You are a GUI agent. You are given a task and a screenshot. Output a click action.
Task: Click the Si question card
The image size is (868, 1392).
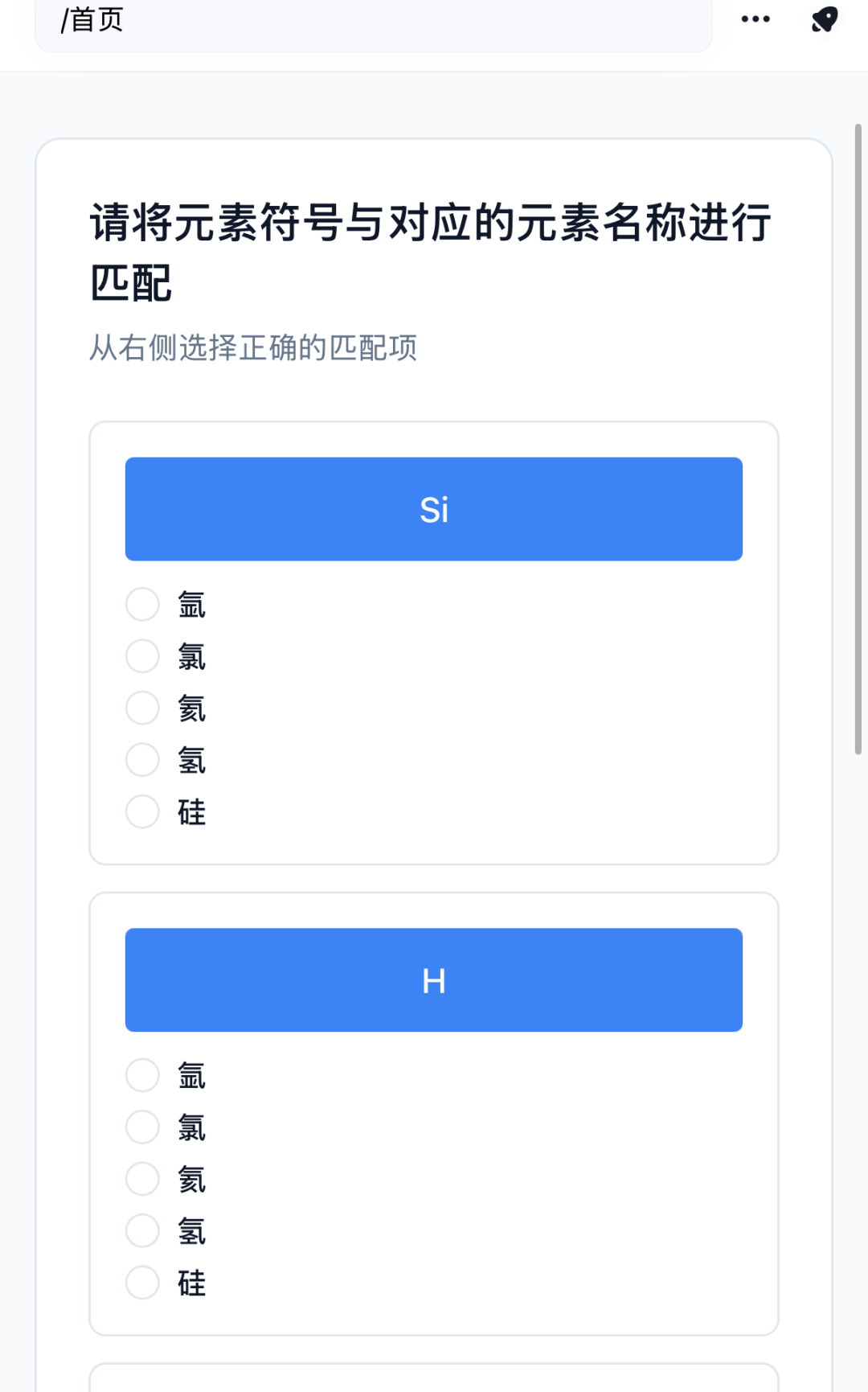coord(434,639)
